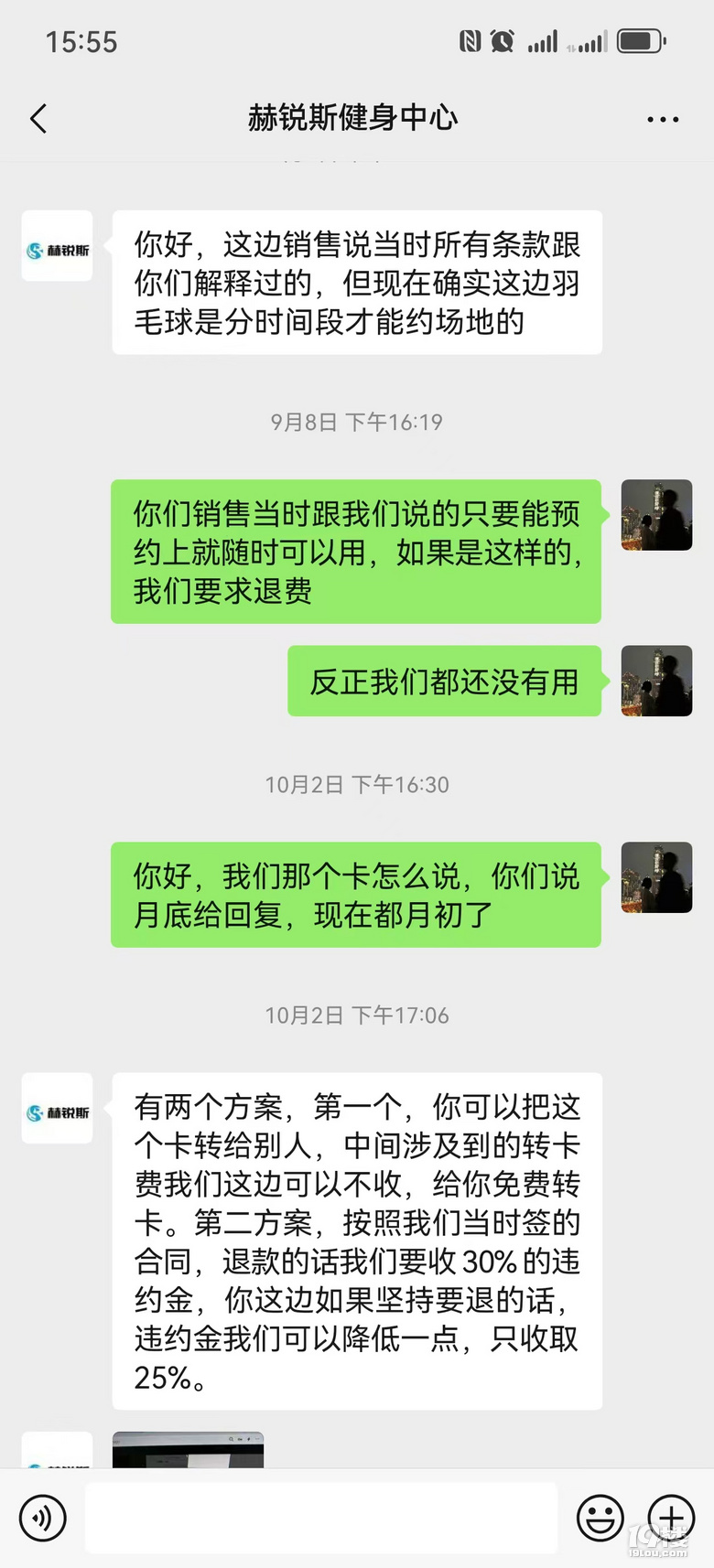Open the emoji sticker panel
The image size is (714, 1568).
[x=600, y=1518]
